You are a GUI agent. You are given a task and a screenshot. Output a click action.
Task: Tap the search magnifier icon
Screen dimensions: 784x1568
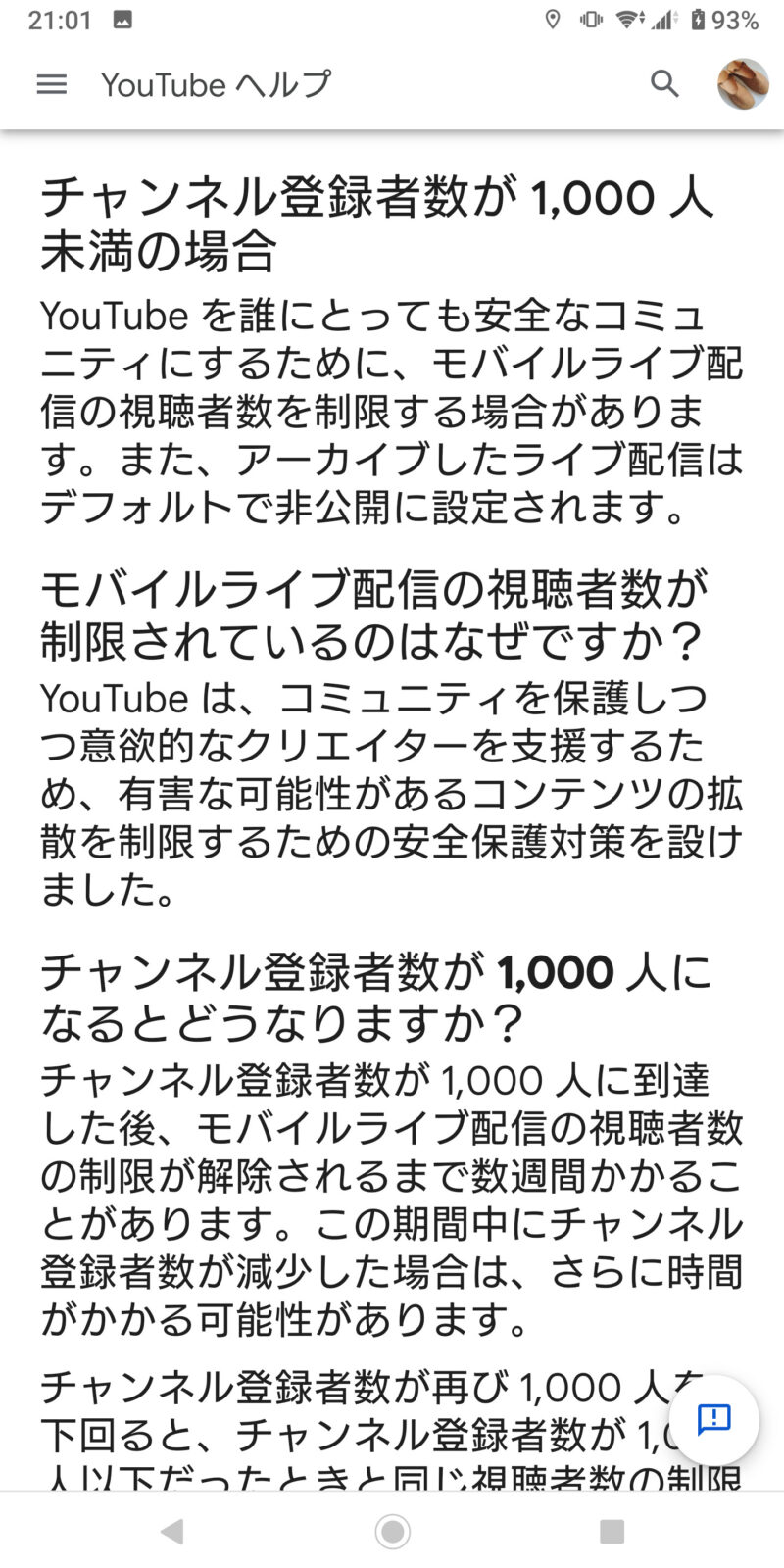tap(664, 84)
